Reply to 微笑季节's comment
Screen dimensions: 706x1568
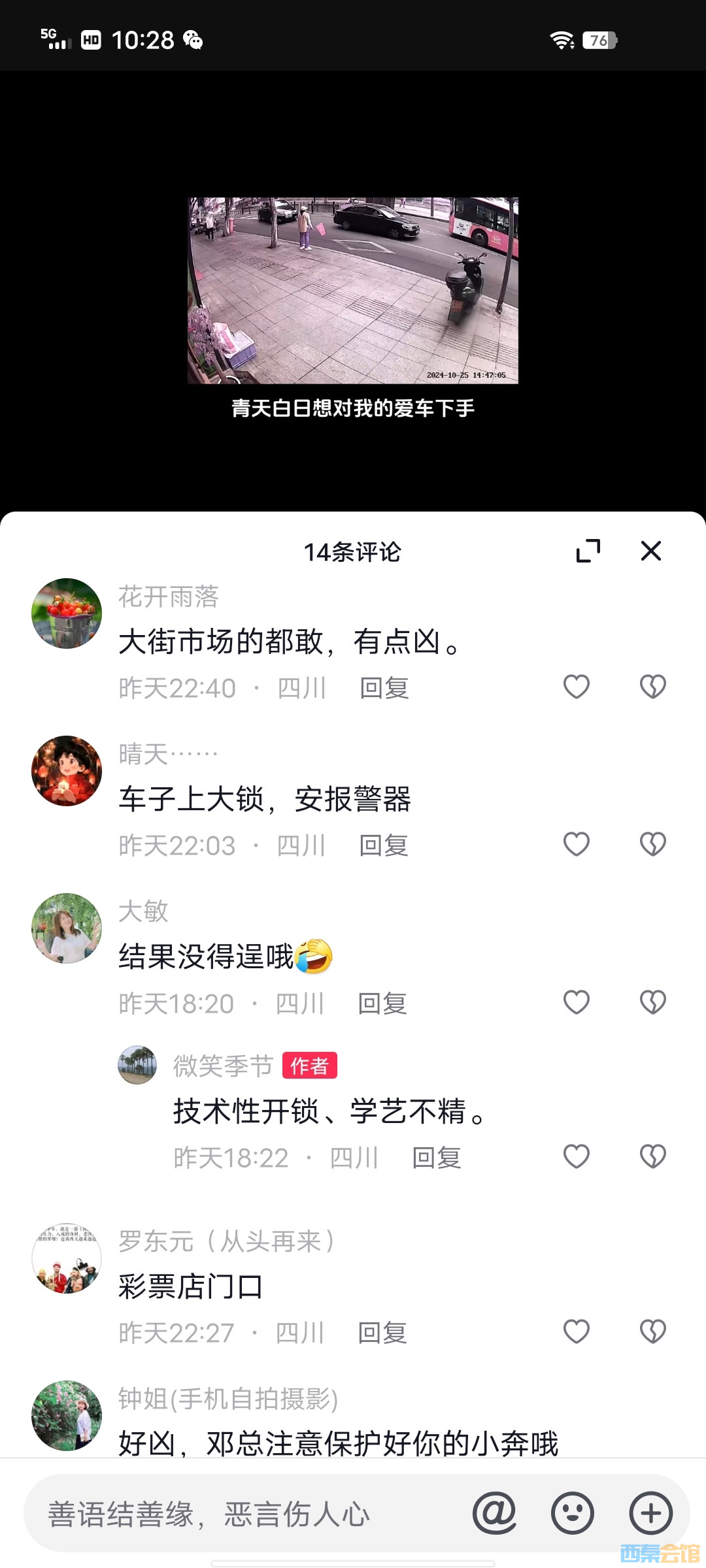(x=437, y=1158)
